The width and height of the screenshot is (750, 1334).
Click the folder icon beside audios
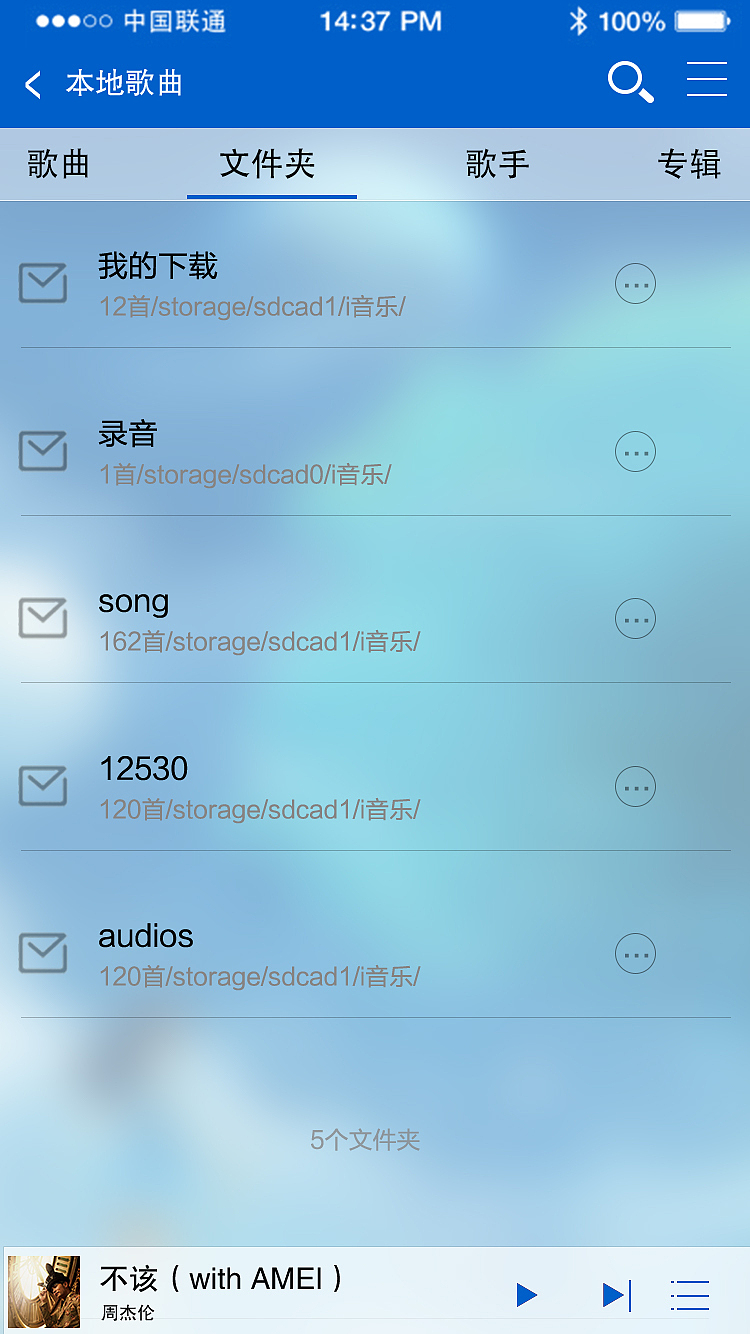point(42,953)
